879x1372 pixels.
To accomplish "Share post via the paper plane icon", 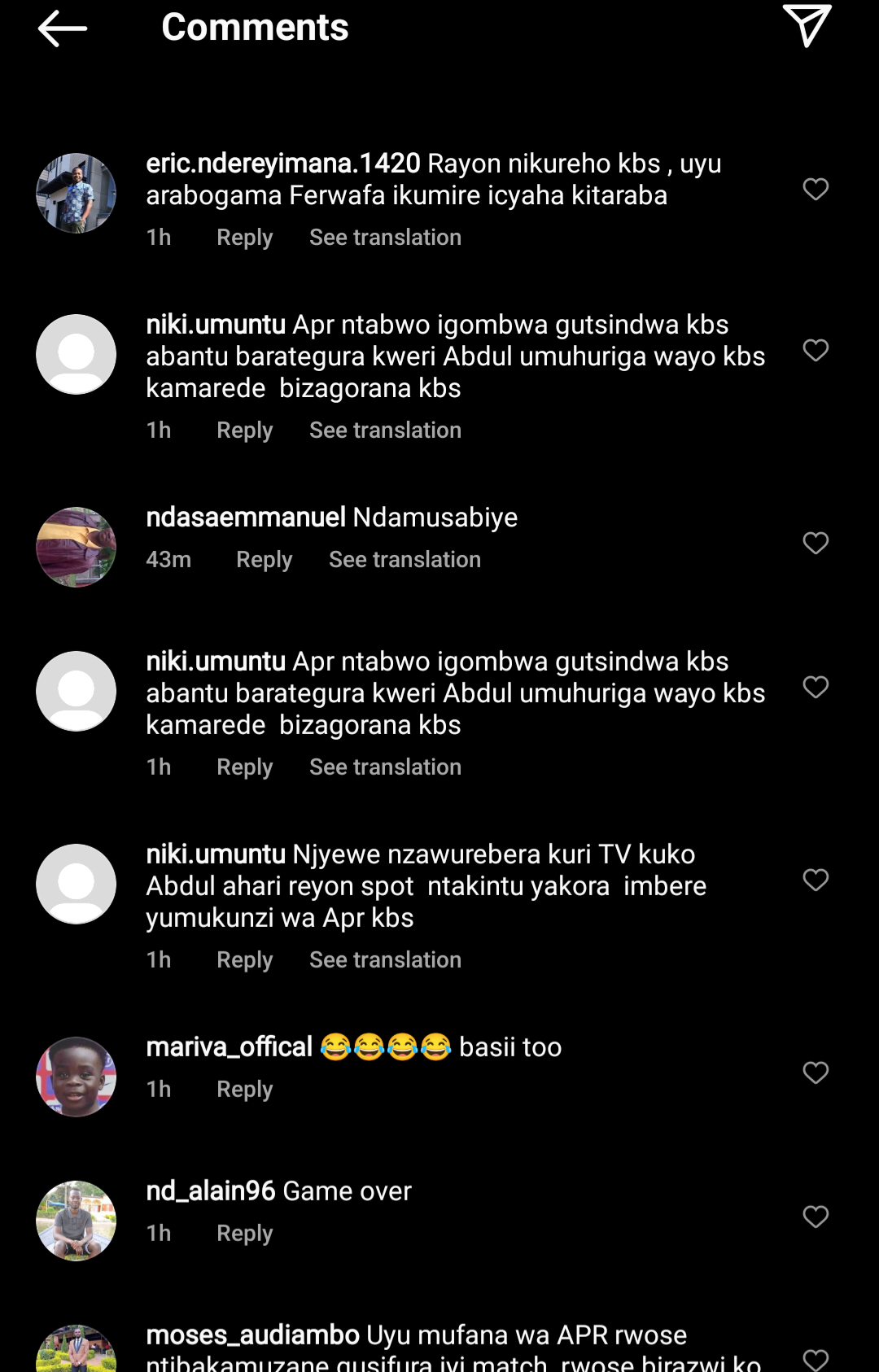I will click(x=807, y=26).
